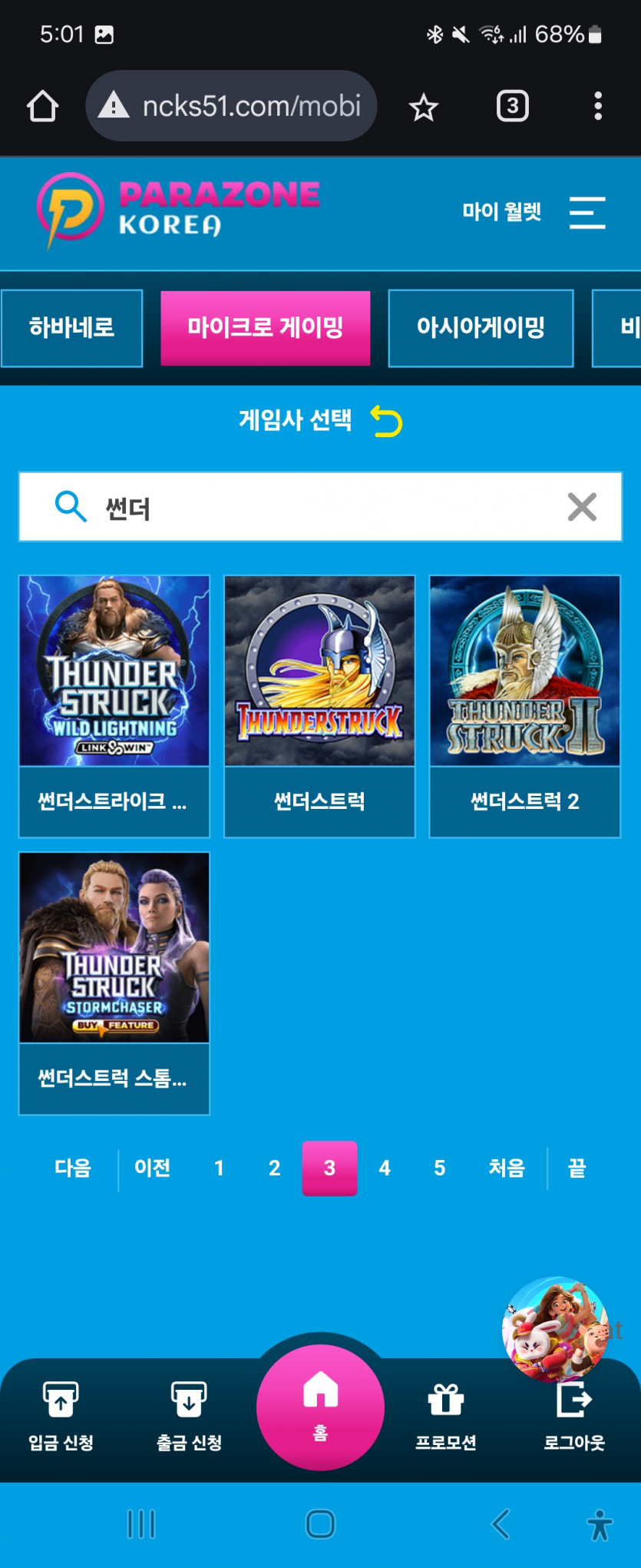Open the 썬더스트라이크 Wild Lightning game

coord(114,706)
